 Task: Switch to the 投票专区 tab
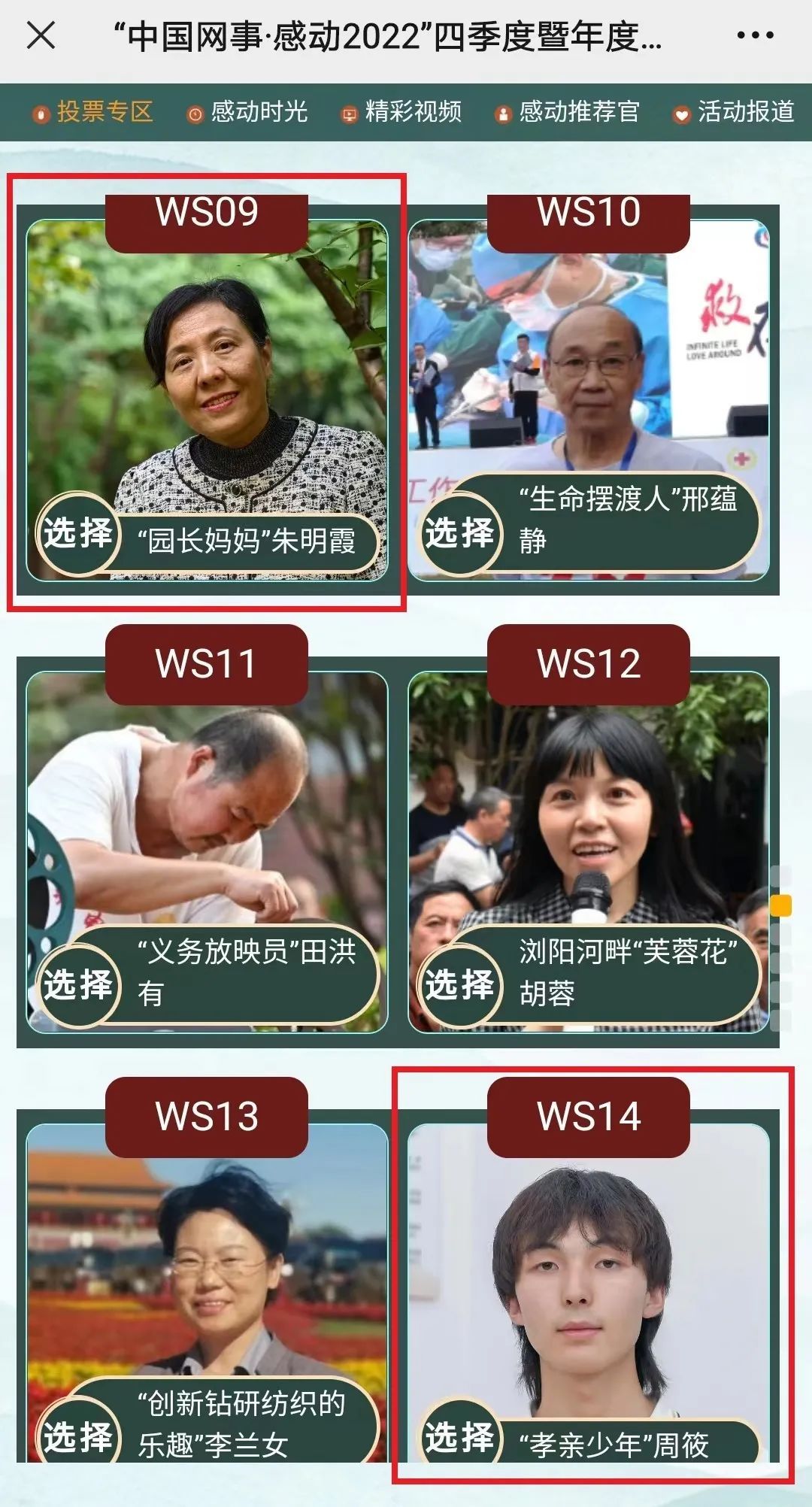[x=94, y=112]
